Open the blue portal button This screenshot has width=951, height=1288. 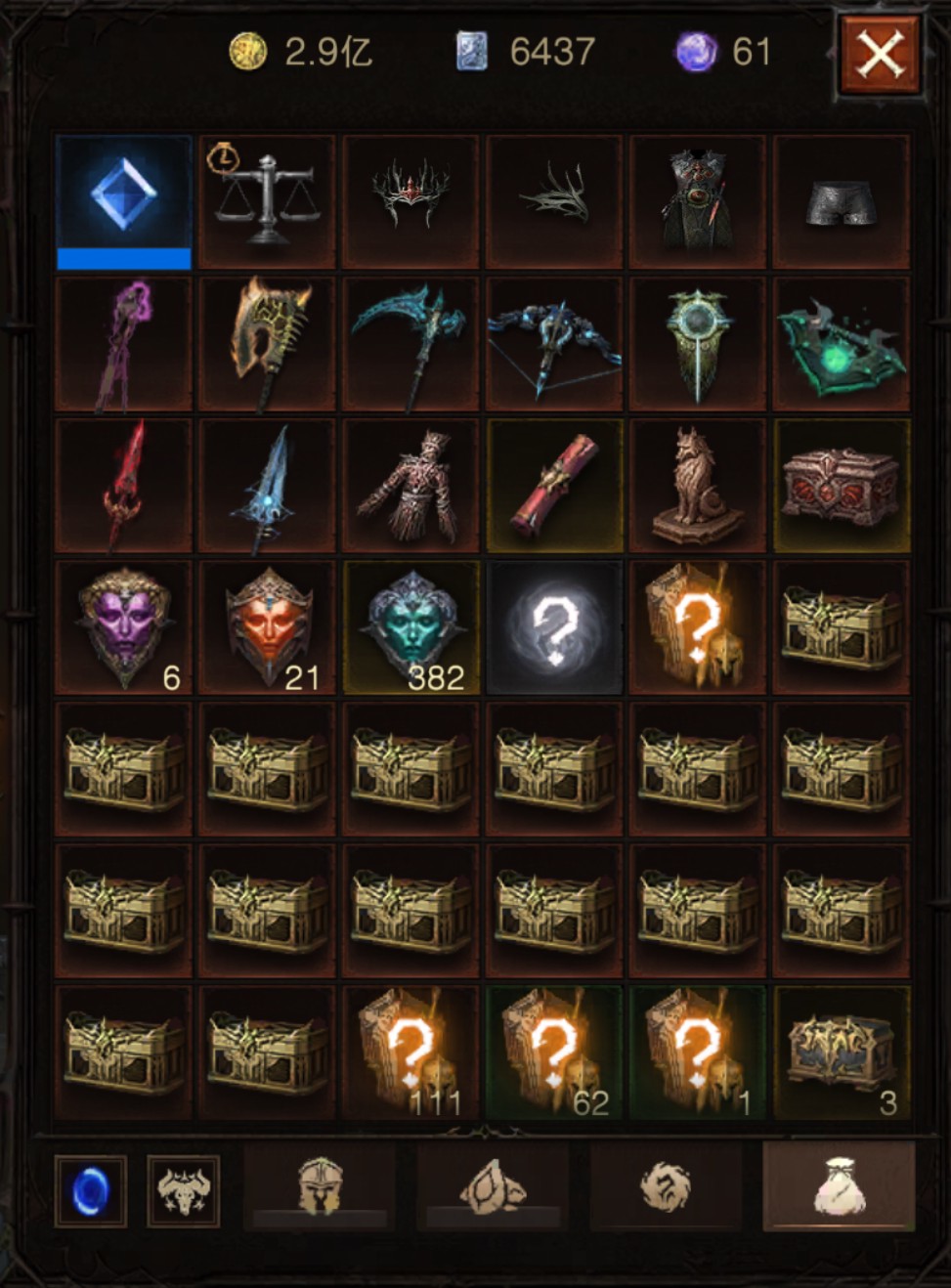click(x=91, y=1191)
